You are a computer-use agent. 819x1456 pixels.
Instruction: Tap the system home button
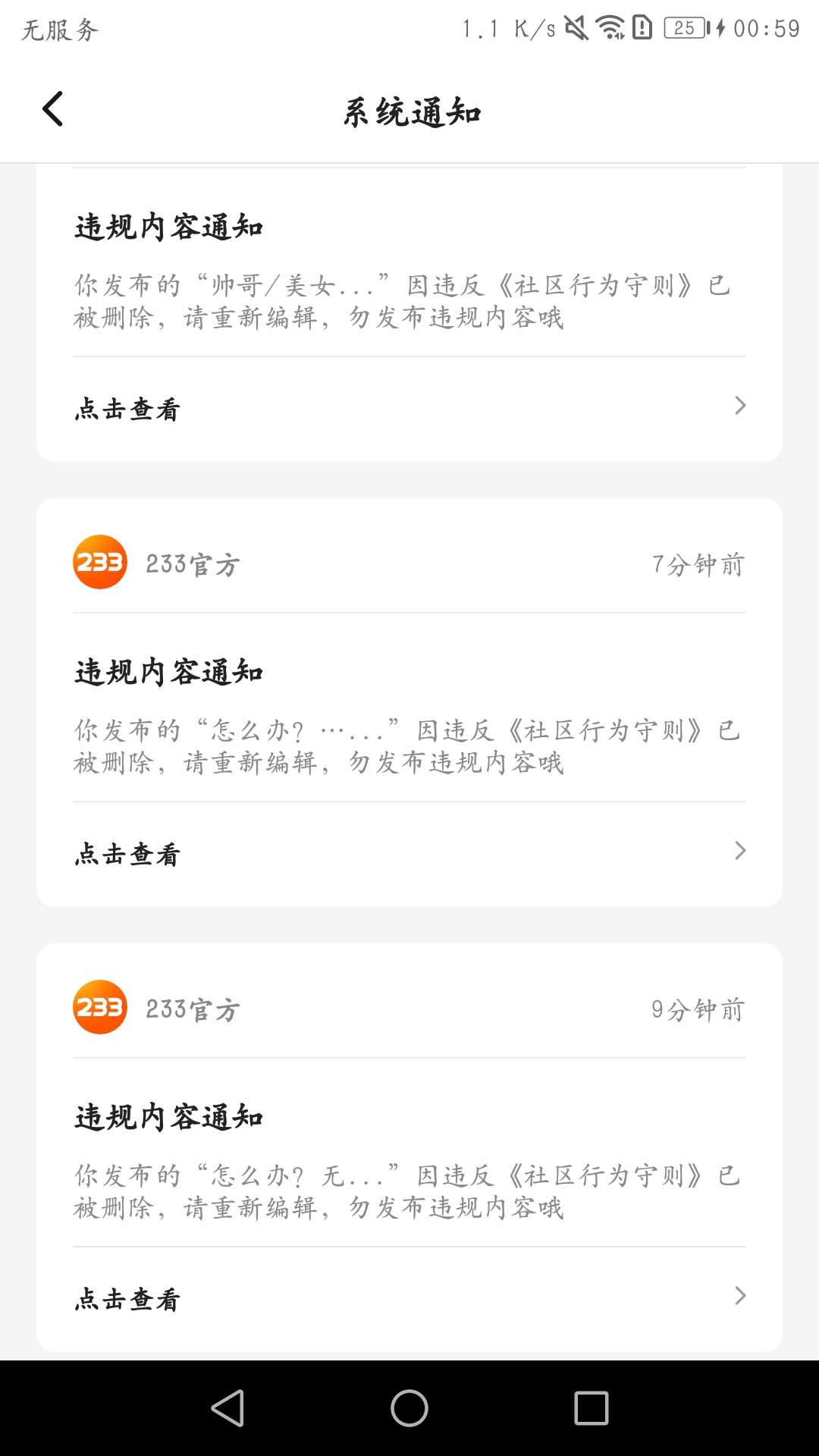pos(409,1408)
